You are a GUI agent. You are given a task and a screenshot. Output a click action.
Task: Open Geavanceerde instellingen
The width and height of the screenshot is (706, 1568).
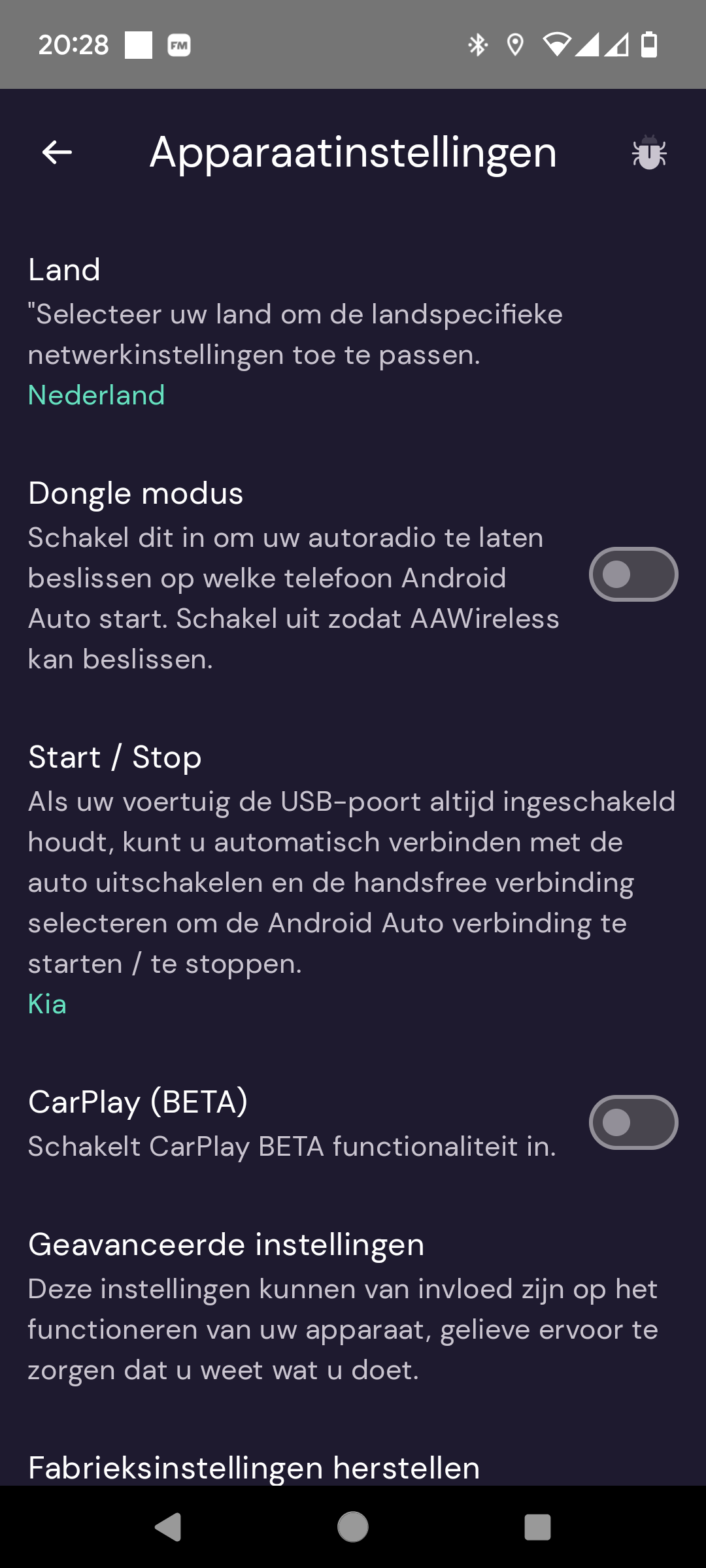pyautogui.click(x=327, y=1307)
